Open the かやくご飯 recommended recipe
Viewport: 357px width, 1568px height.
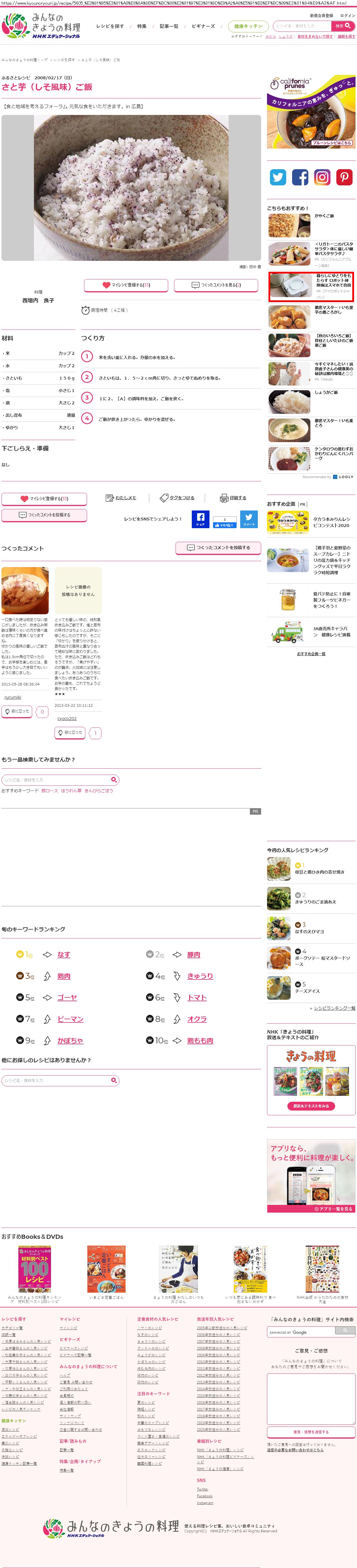pyautogui.click(x=324, y=216)
